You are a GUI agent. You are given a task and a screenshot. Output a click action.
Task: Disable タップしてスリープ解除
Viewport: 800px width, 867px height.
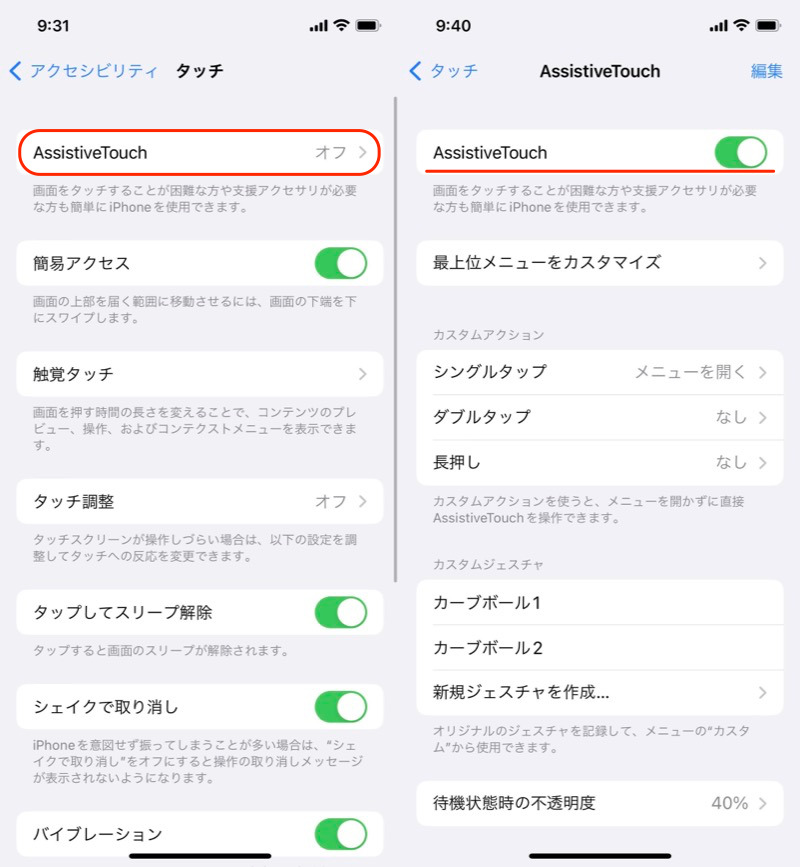pyautogui.click(x=340, y=612)
